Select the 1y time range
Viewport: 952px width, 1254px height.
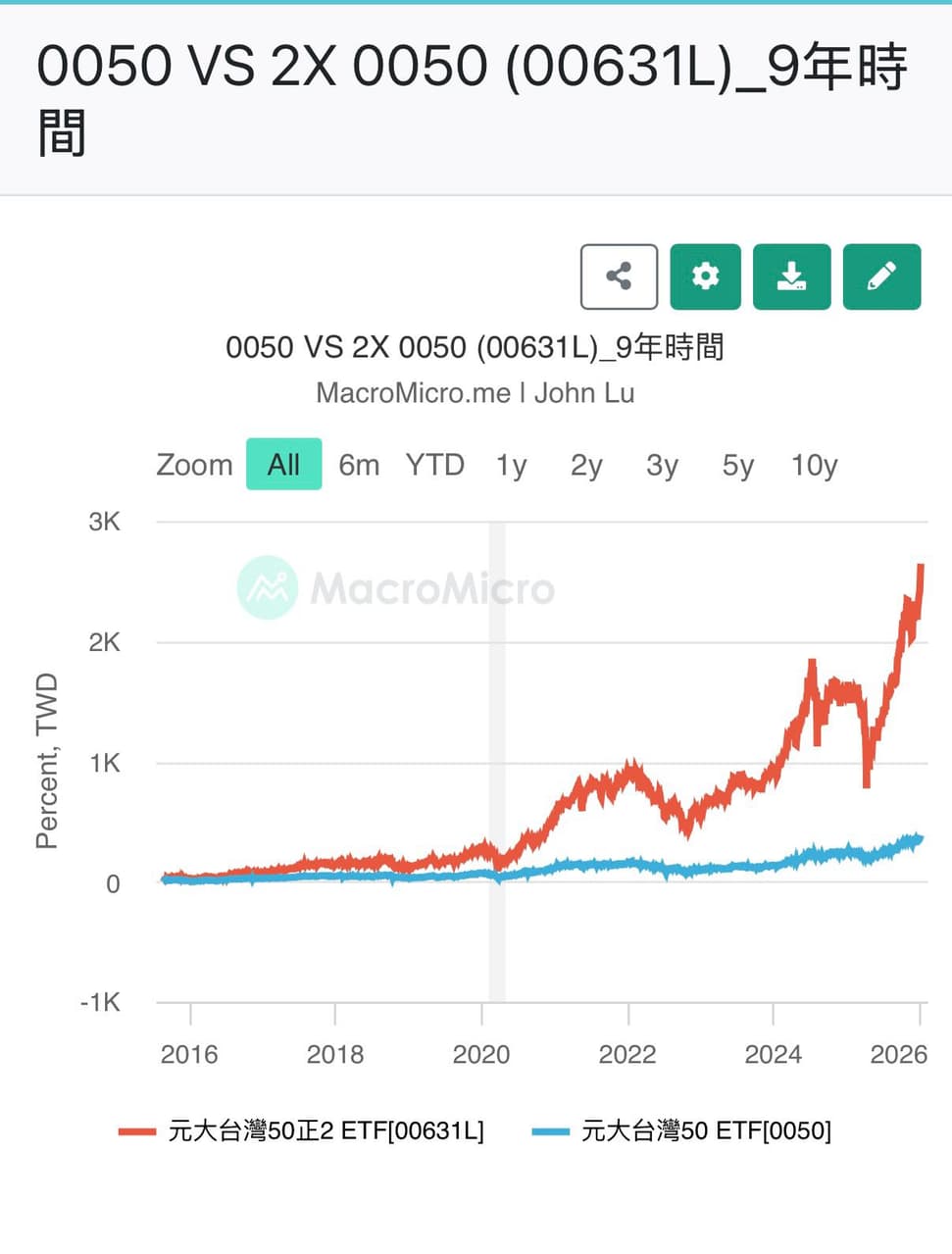[511, 465]
